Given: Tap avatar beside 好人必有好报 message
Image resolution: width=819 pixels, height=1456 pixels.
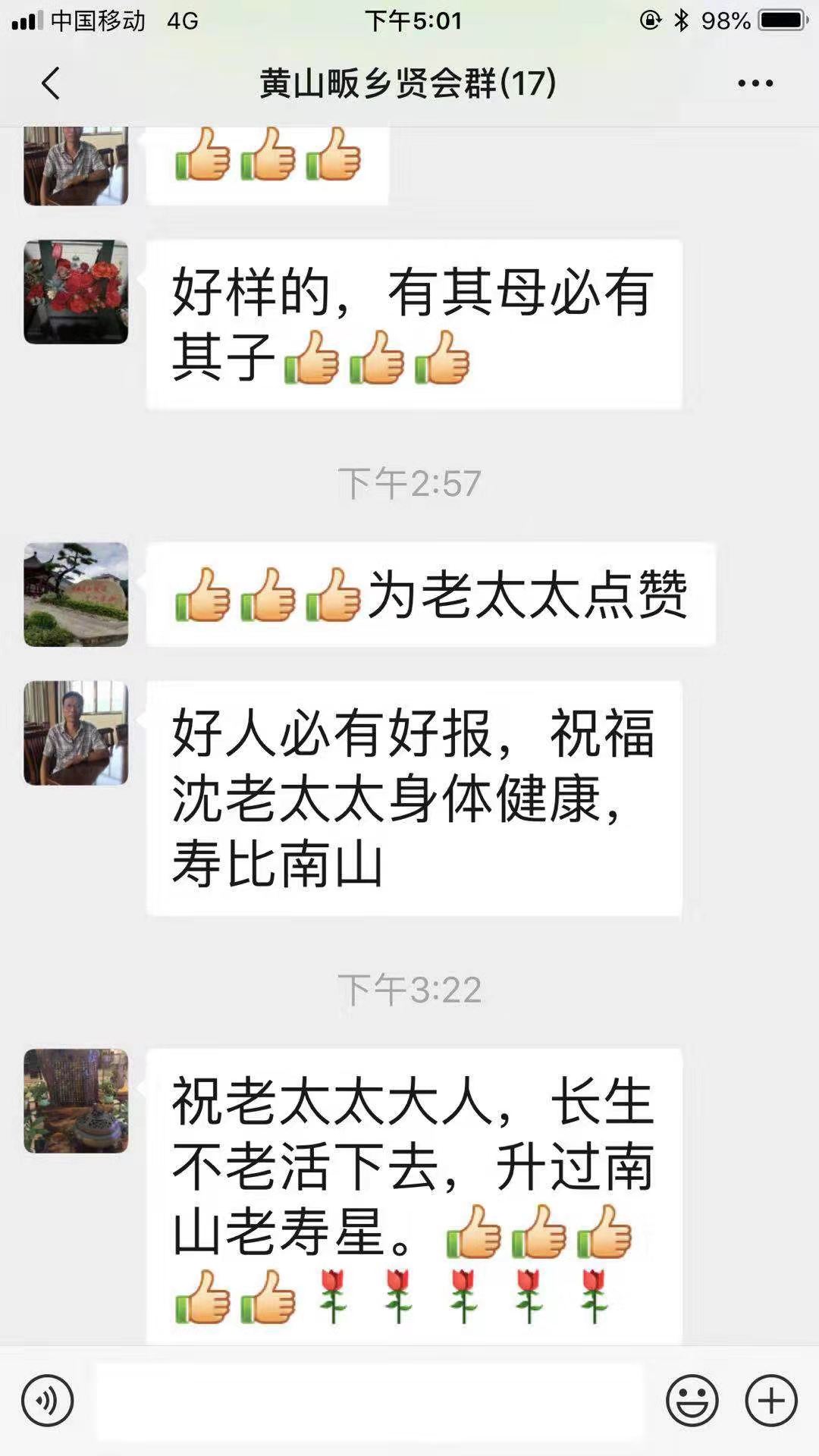Looking at the screenshot, I should 76,733.
